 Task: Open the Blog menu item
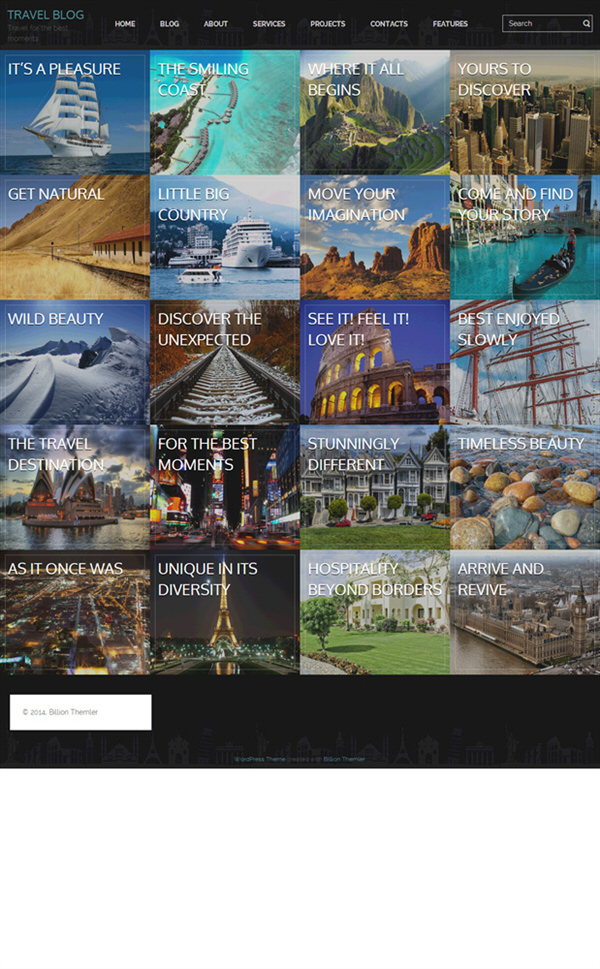coord(170,24)
